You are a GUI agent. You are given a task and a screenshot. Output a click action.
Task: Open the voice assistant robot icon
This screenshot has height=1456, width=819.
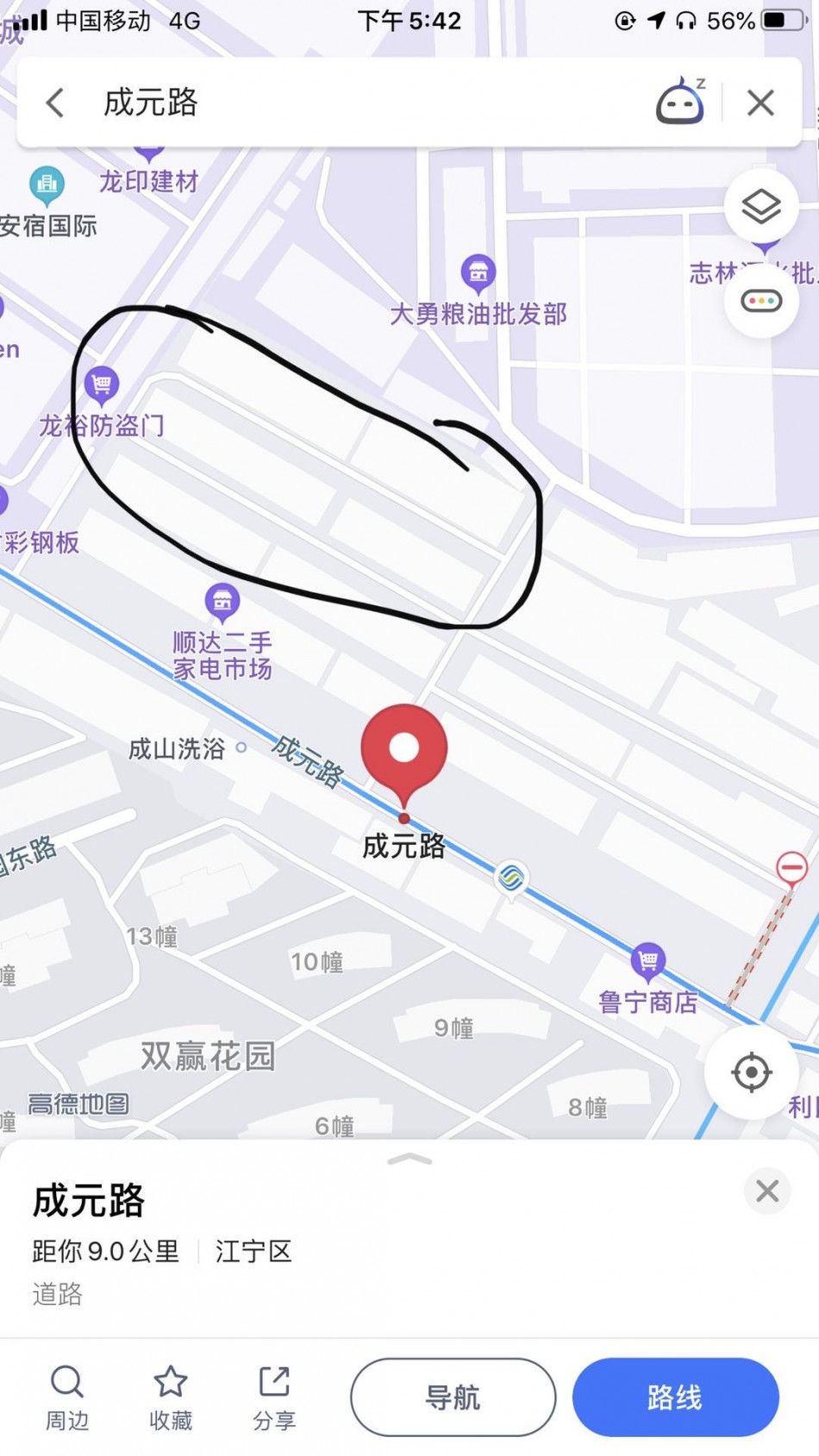[679, 103]
